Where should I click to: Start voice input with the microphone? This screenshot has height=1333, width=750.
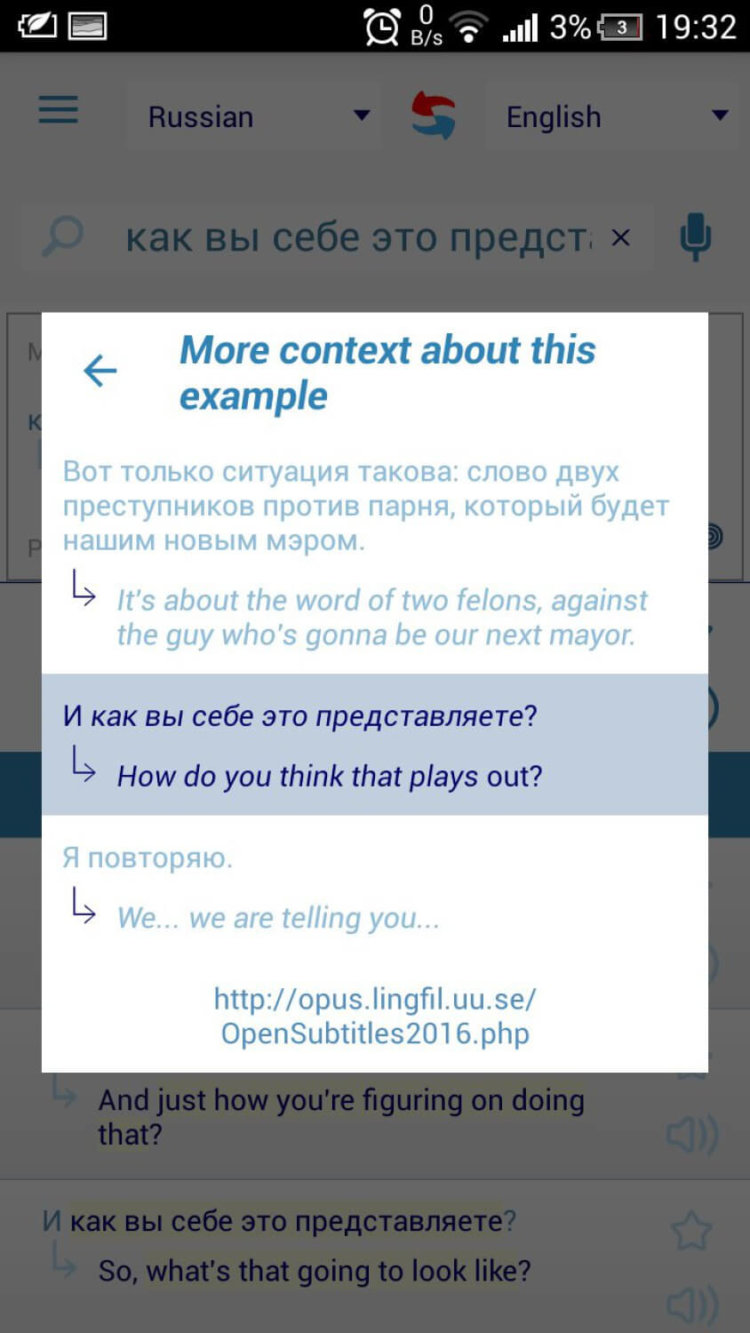pos(696,238)
